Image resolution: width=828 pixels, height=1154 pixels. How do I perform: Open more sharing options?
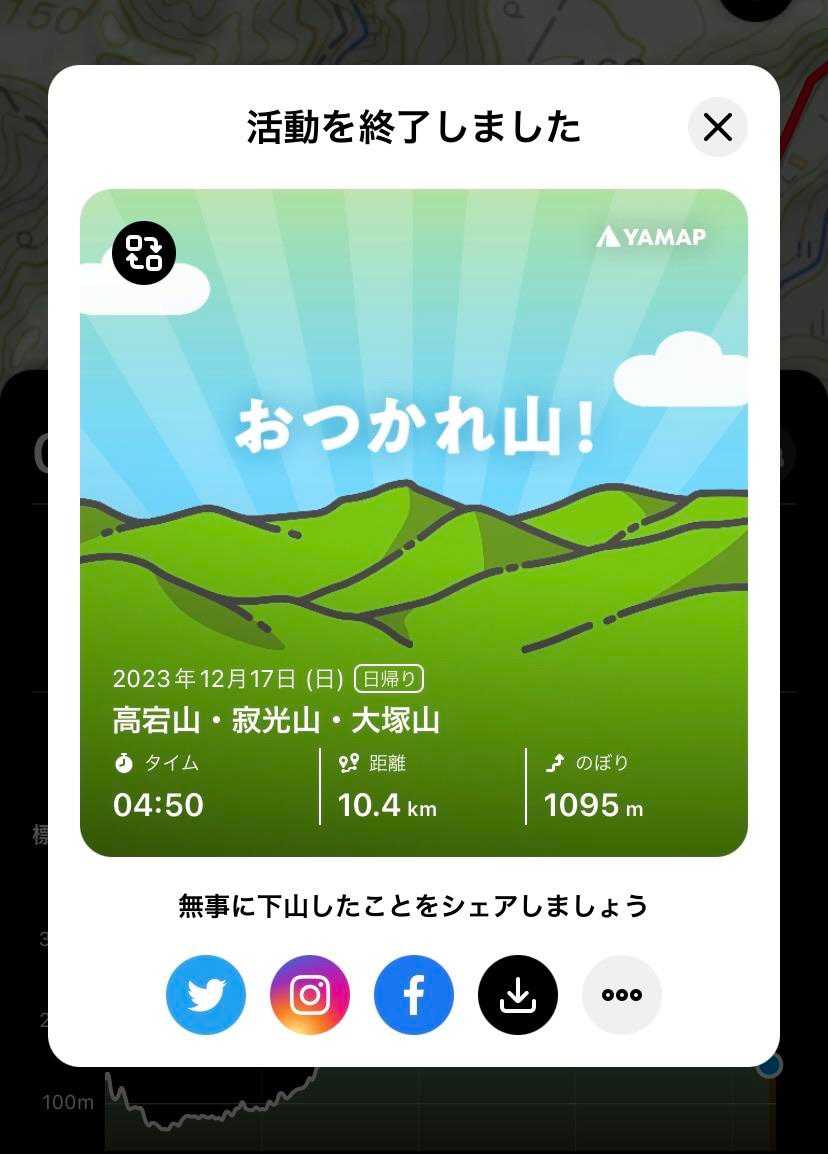(x=622, y=995)
